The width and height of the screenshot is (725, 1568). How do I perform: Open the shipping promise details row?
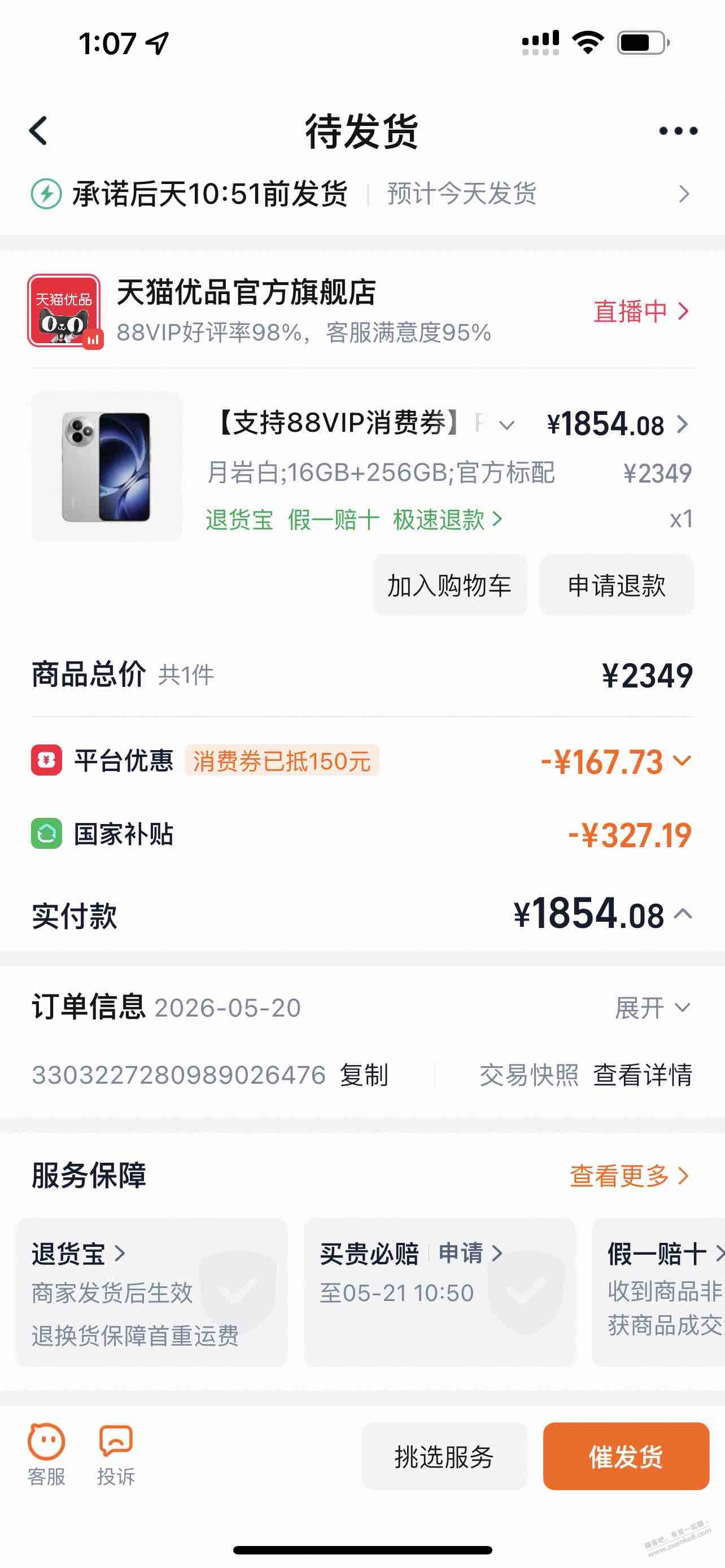point(362,194)
